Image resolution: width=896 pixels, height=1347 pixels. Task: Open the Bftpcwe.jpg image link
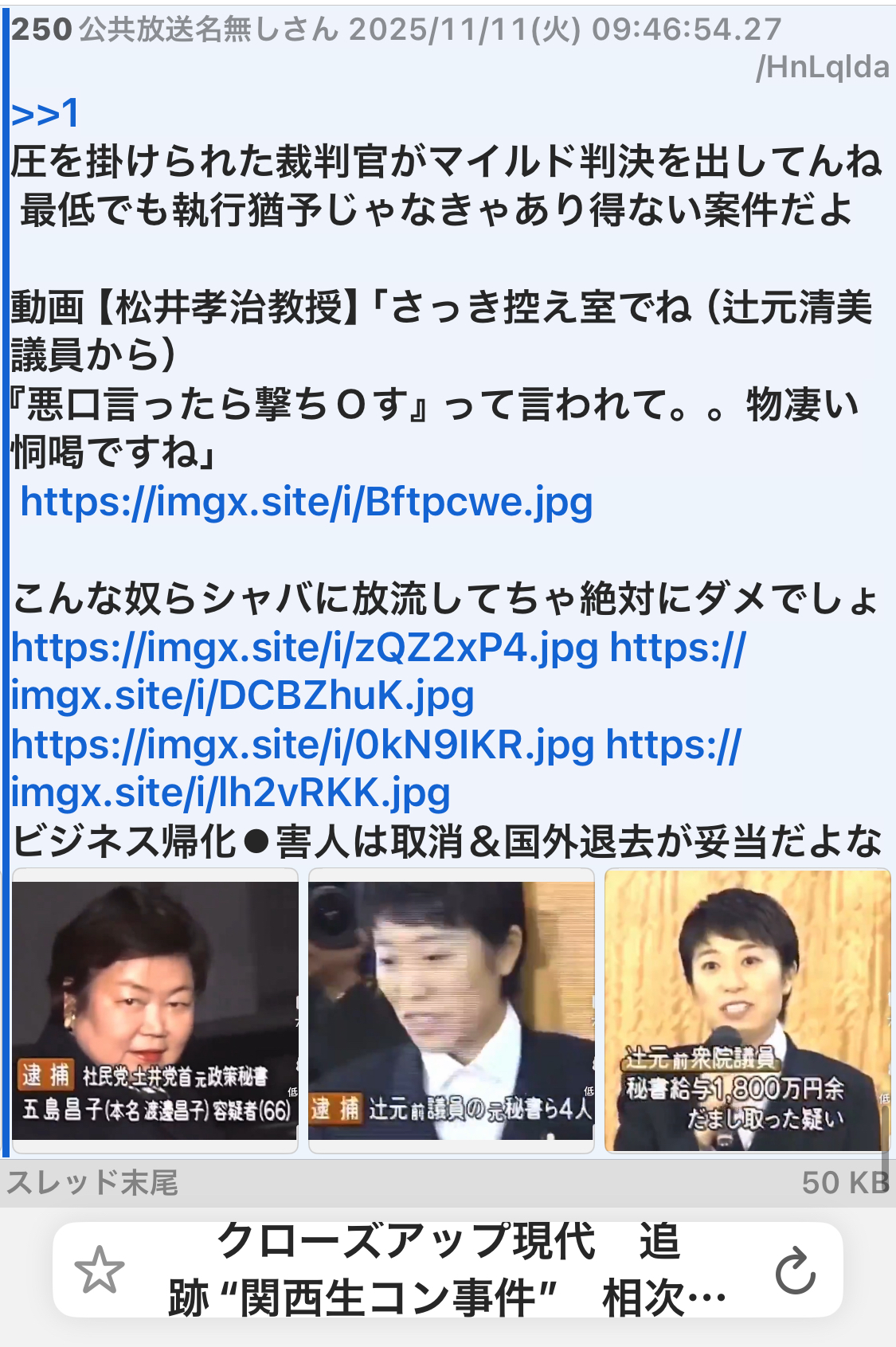[306, 502]
